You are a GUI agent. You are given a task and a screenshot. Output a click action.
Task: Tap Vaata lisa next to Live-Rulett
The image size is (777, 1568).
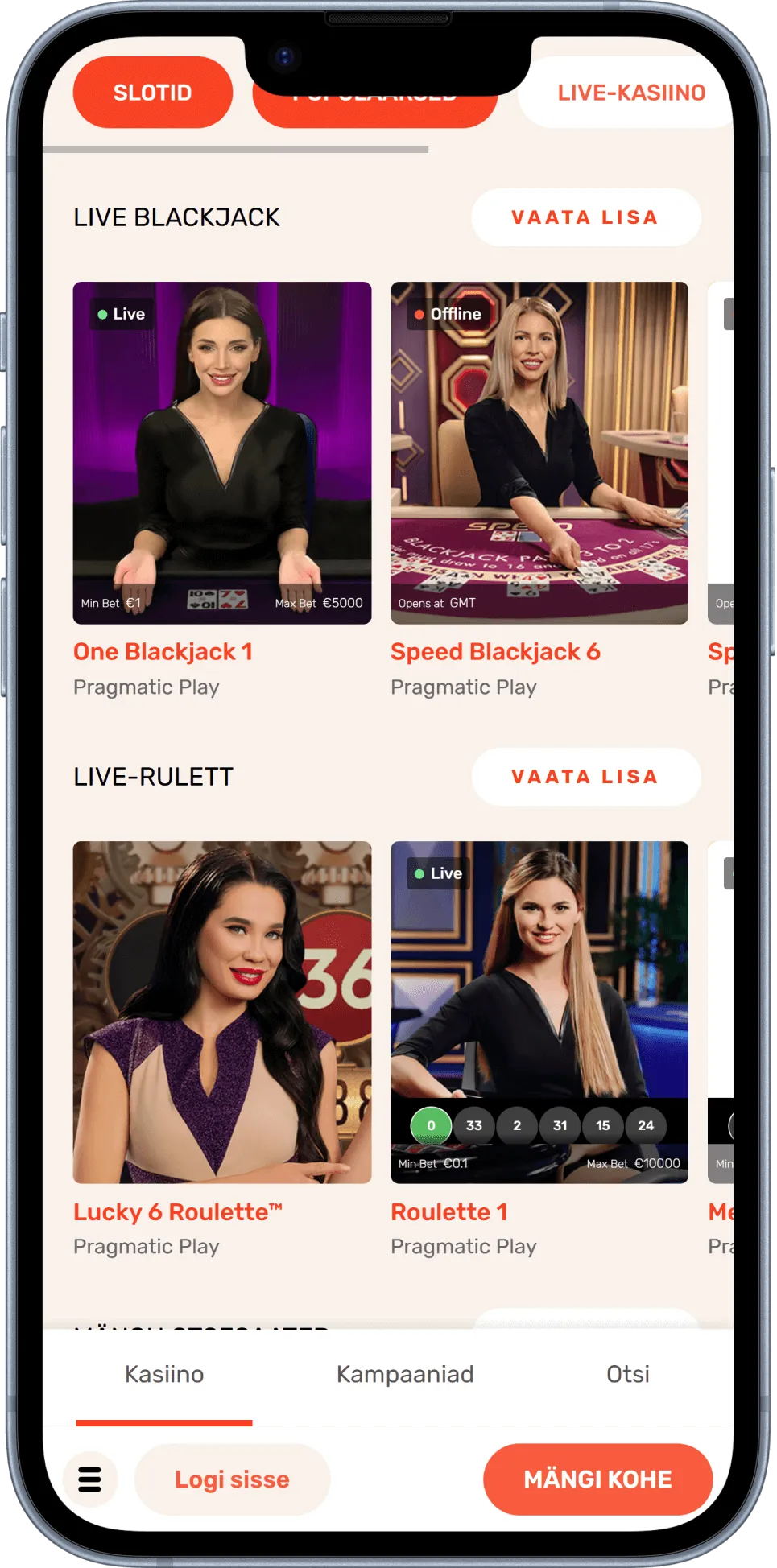pyautogui.click(x=585, y=777)
